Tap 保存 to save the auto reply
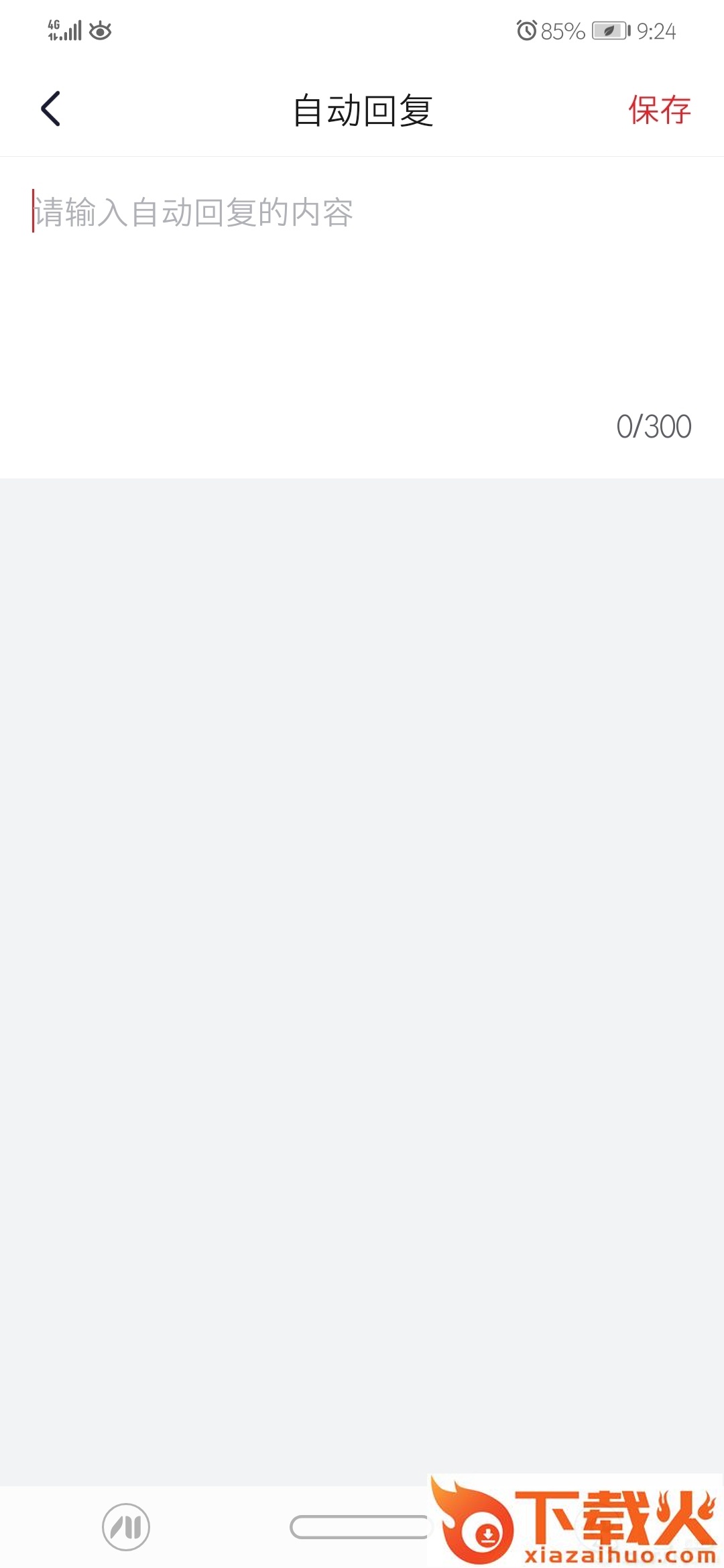Viewport: 724px width, 1568px height. (659, 110)
